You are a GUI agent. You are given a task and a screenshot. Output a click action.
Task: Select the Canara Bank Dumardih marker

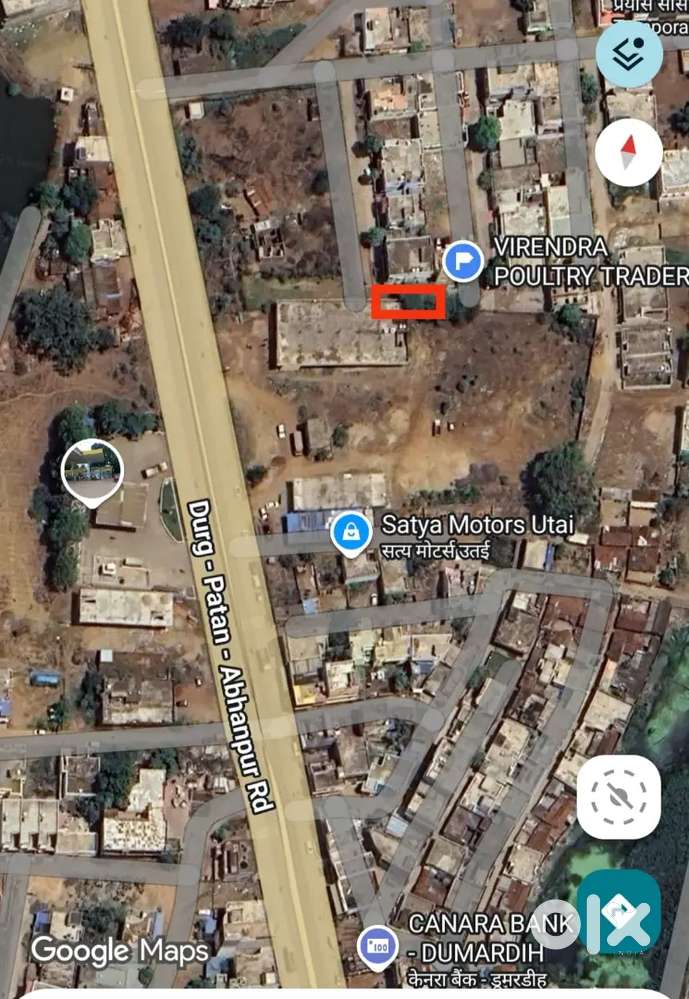click(379, 945)
